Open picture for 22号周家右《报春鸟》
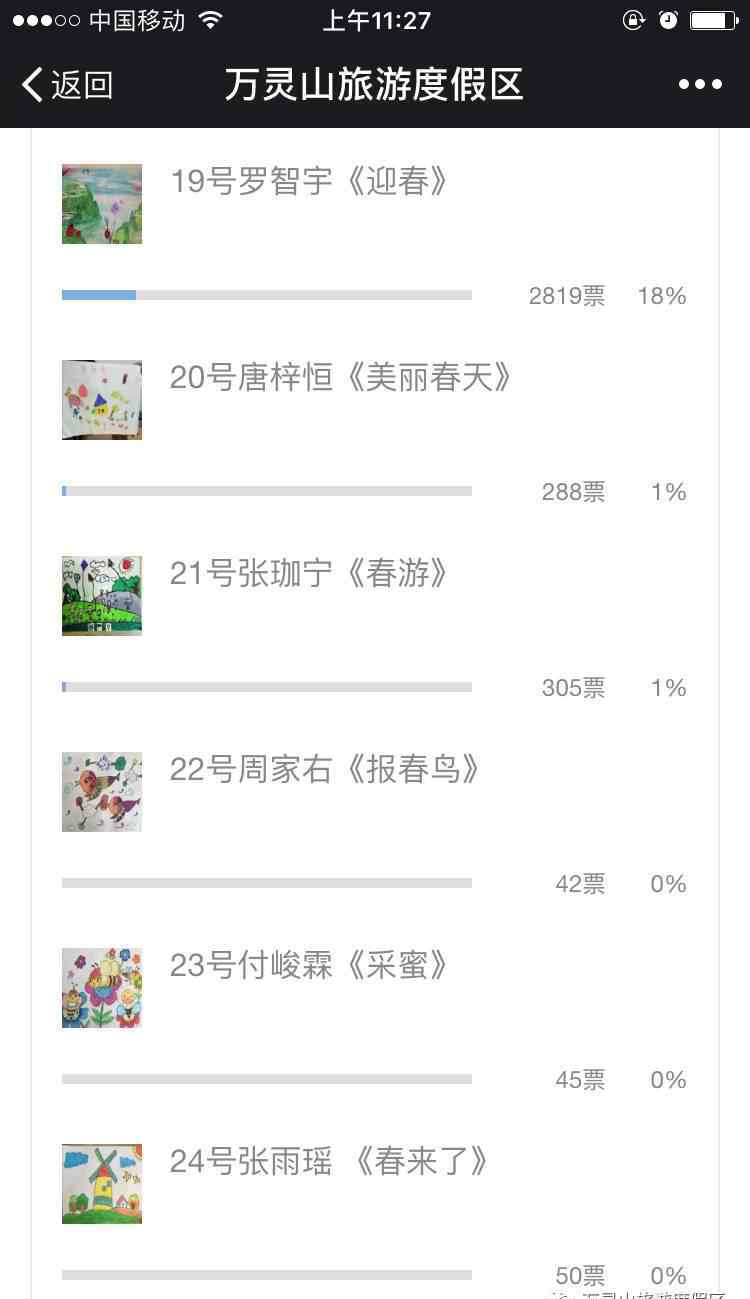Viewport: 750px width, 1299px height. (x=102, y=792)
